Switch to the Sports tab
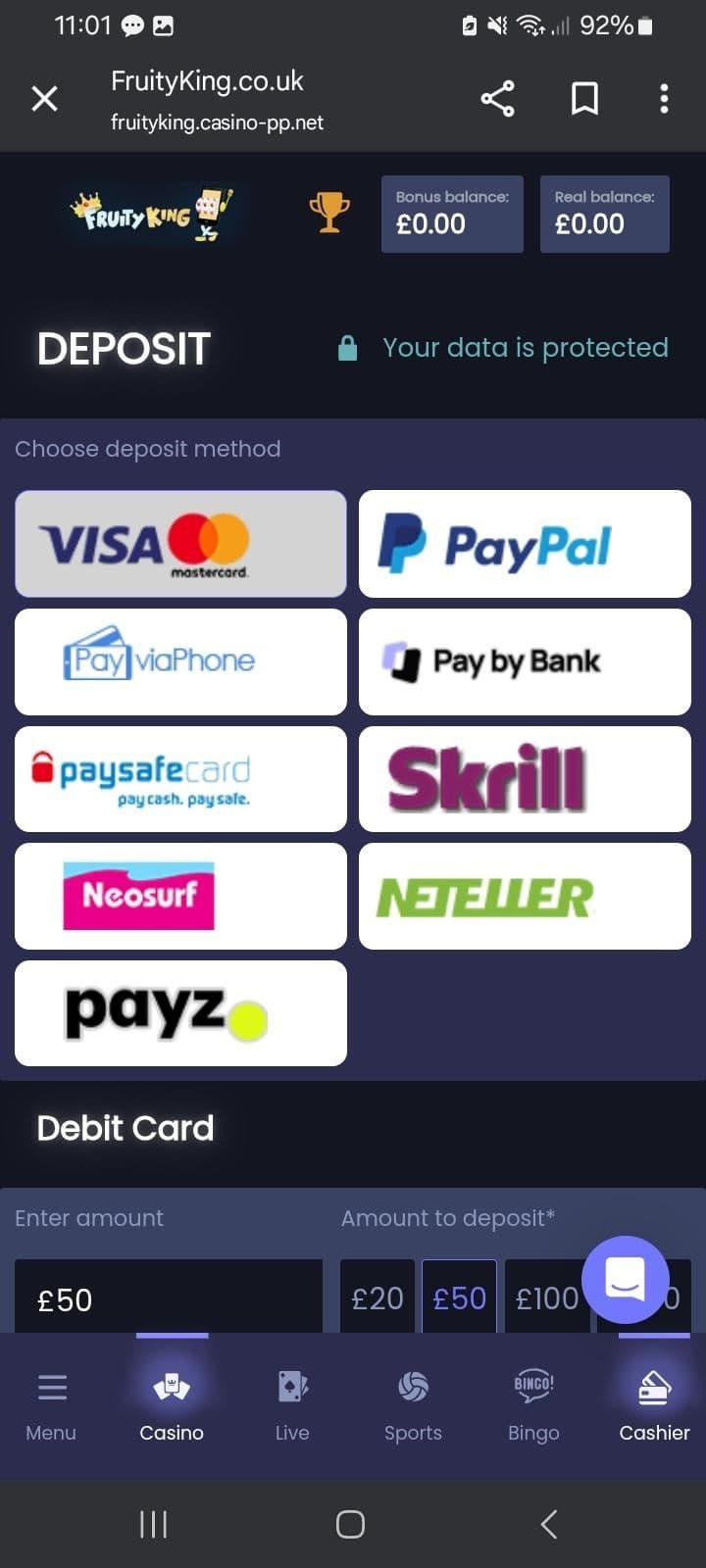706x1568 pixels. (413, 1401)
